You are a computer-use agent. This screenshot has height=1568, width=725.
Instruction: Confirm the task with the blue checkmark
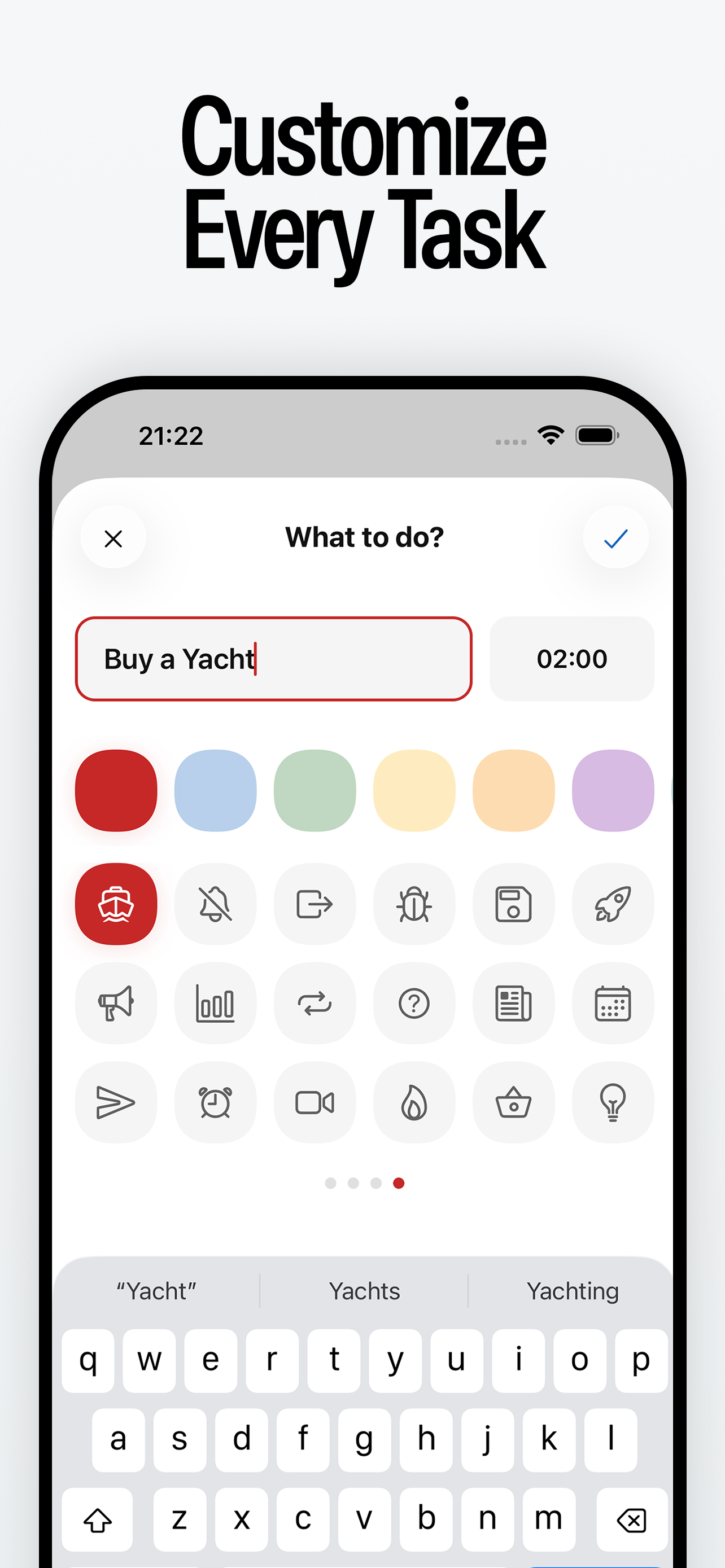615,538
